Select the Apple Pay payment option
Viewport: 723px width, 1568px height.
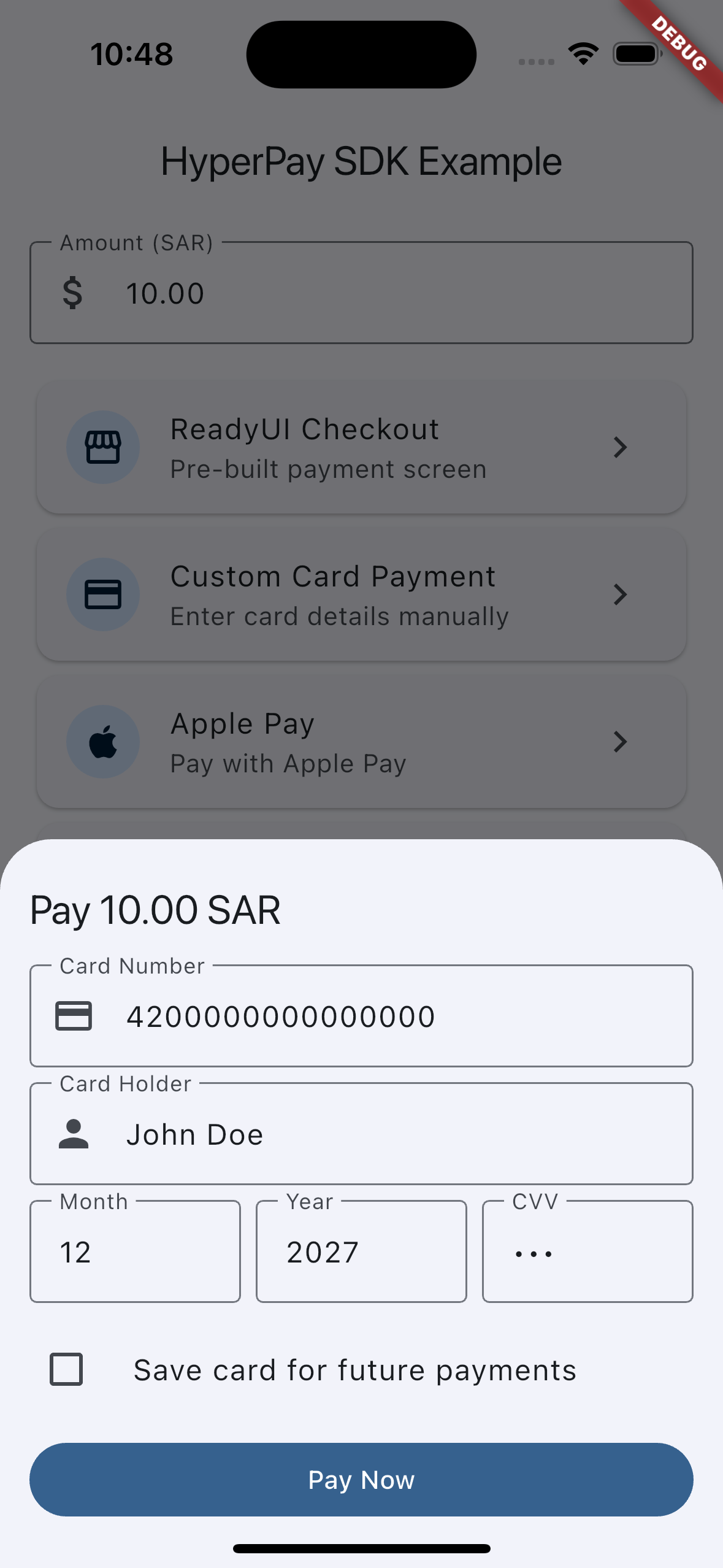361,741
